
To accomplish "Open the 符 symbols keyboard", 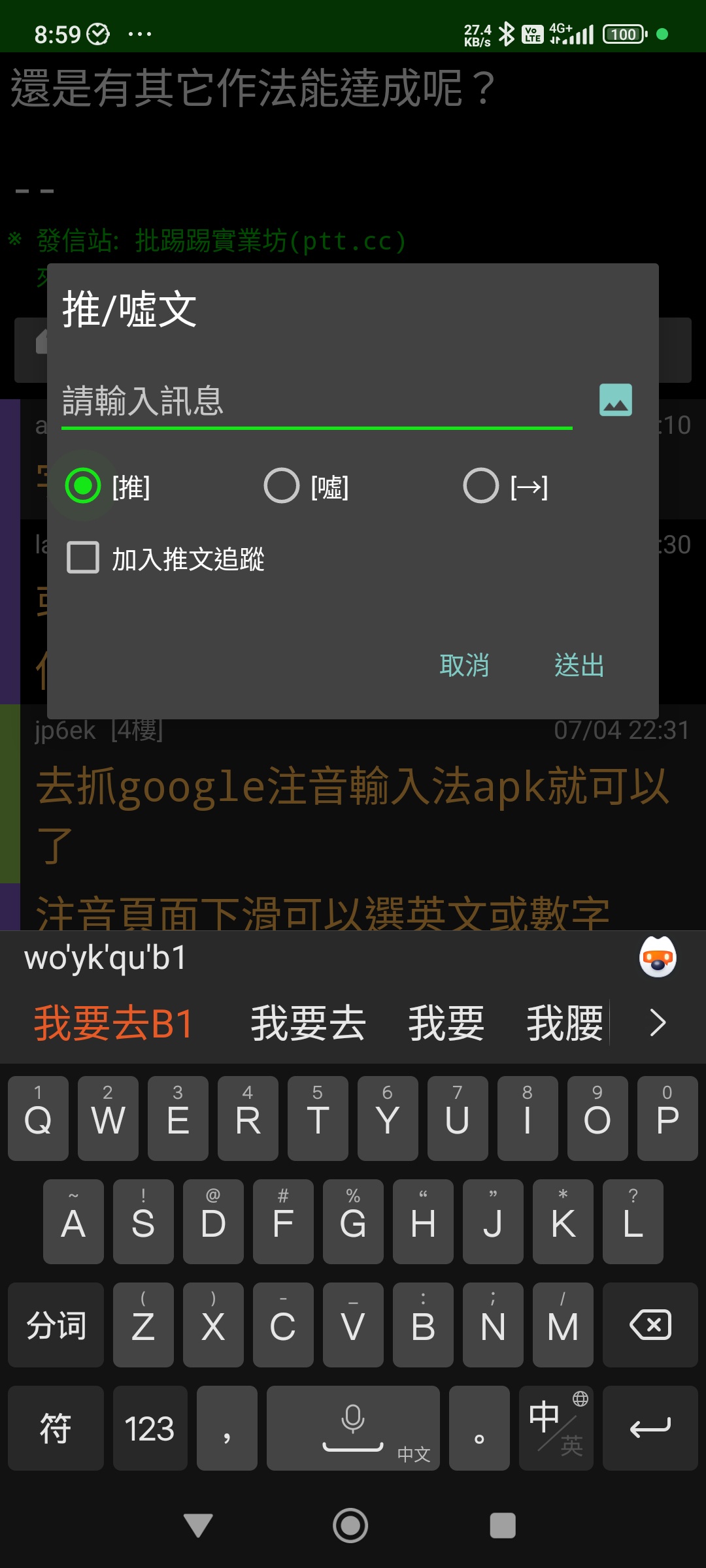I will [x=56, y=1428].
